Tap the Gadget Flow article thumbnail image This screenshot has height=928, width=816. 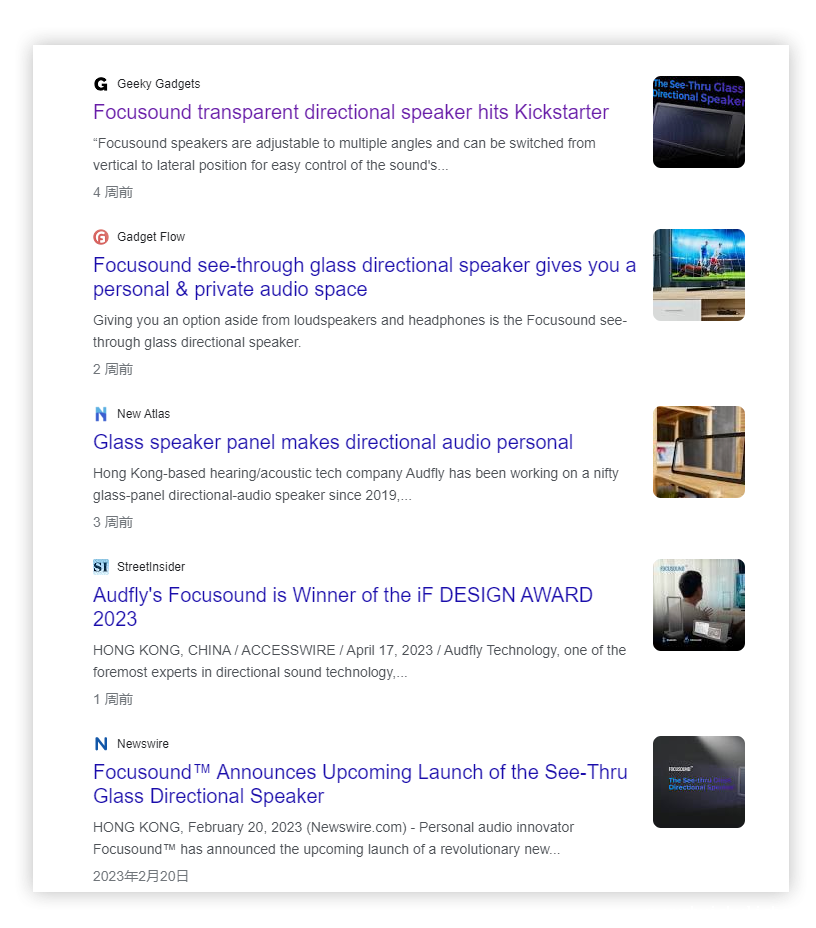[698, 275]
